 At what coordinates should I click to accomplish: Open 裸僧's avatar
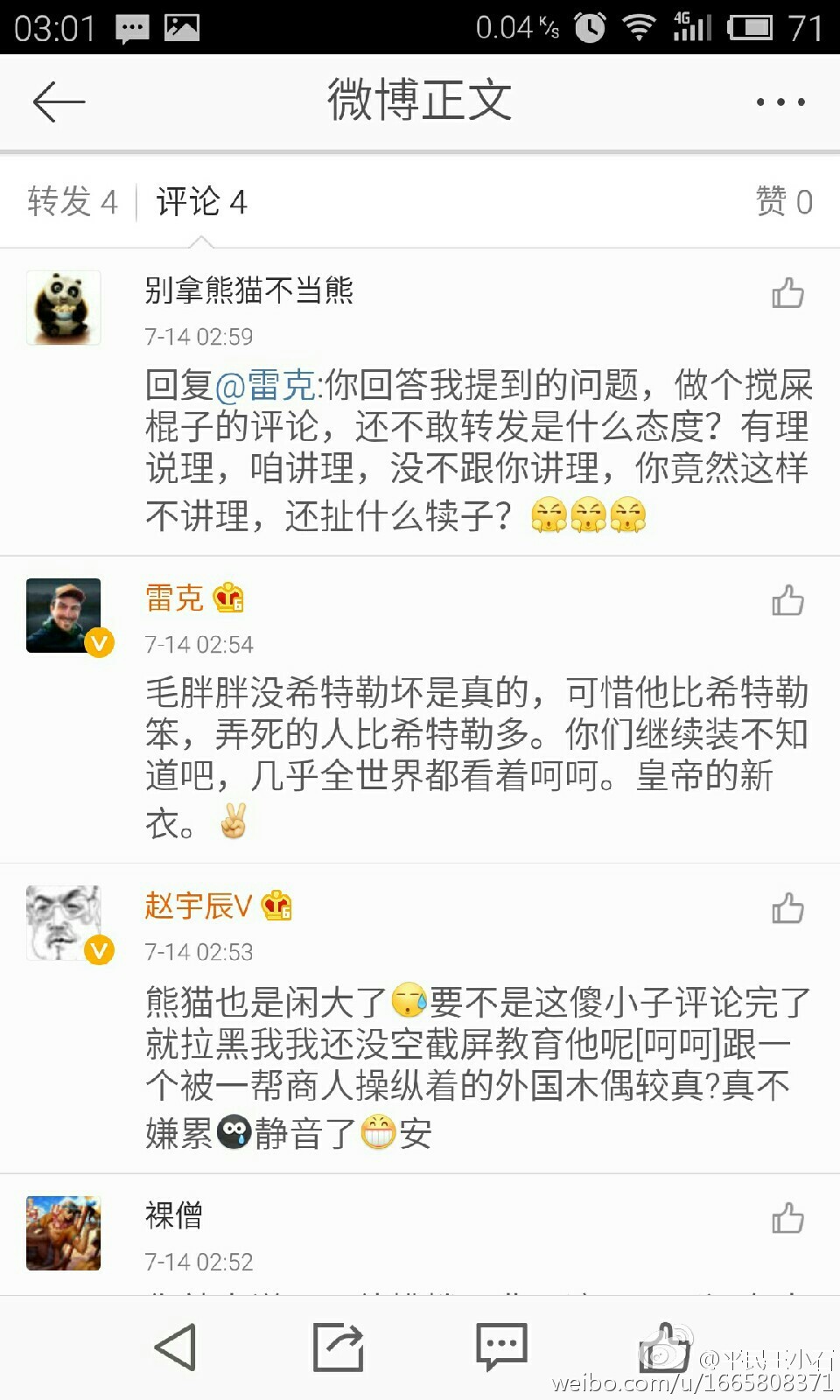pyautogui.click(x=64, y=1233)
